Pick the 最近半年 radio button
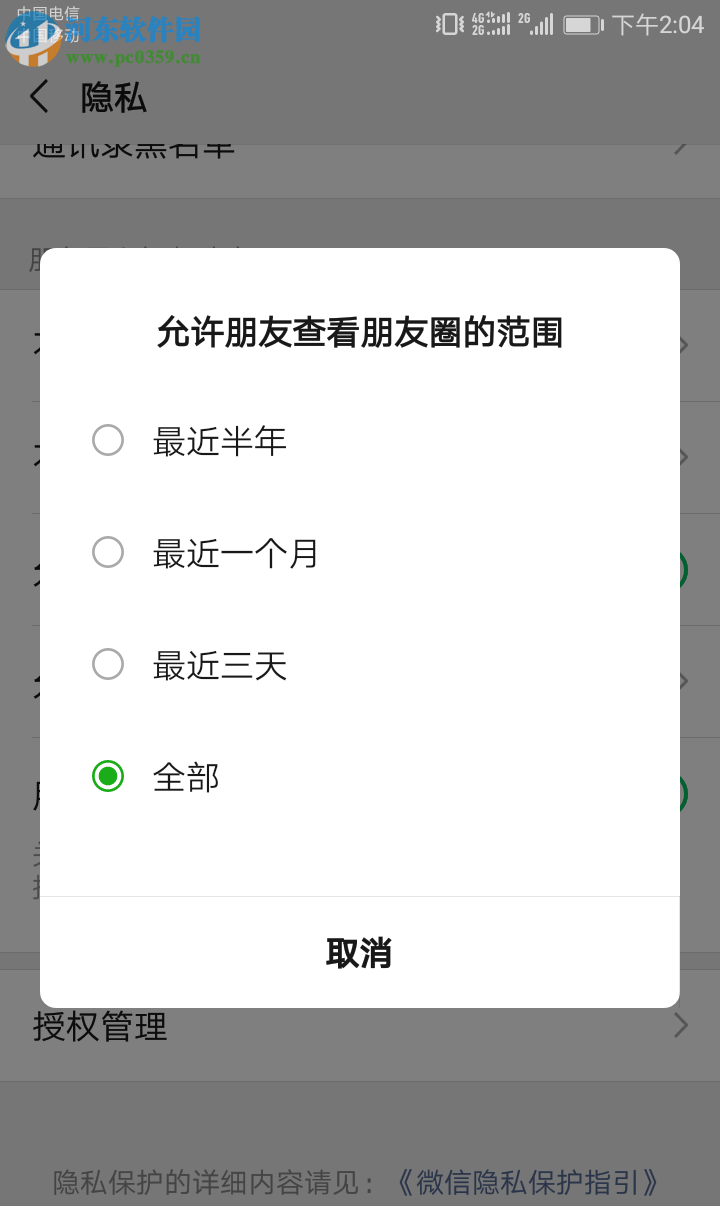Viewport: 720px width, 1206px height. (x=108, y=440)
